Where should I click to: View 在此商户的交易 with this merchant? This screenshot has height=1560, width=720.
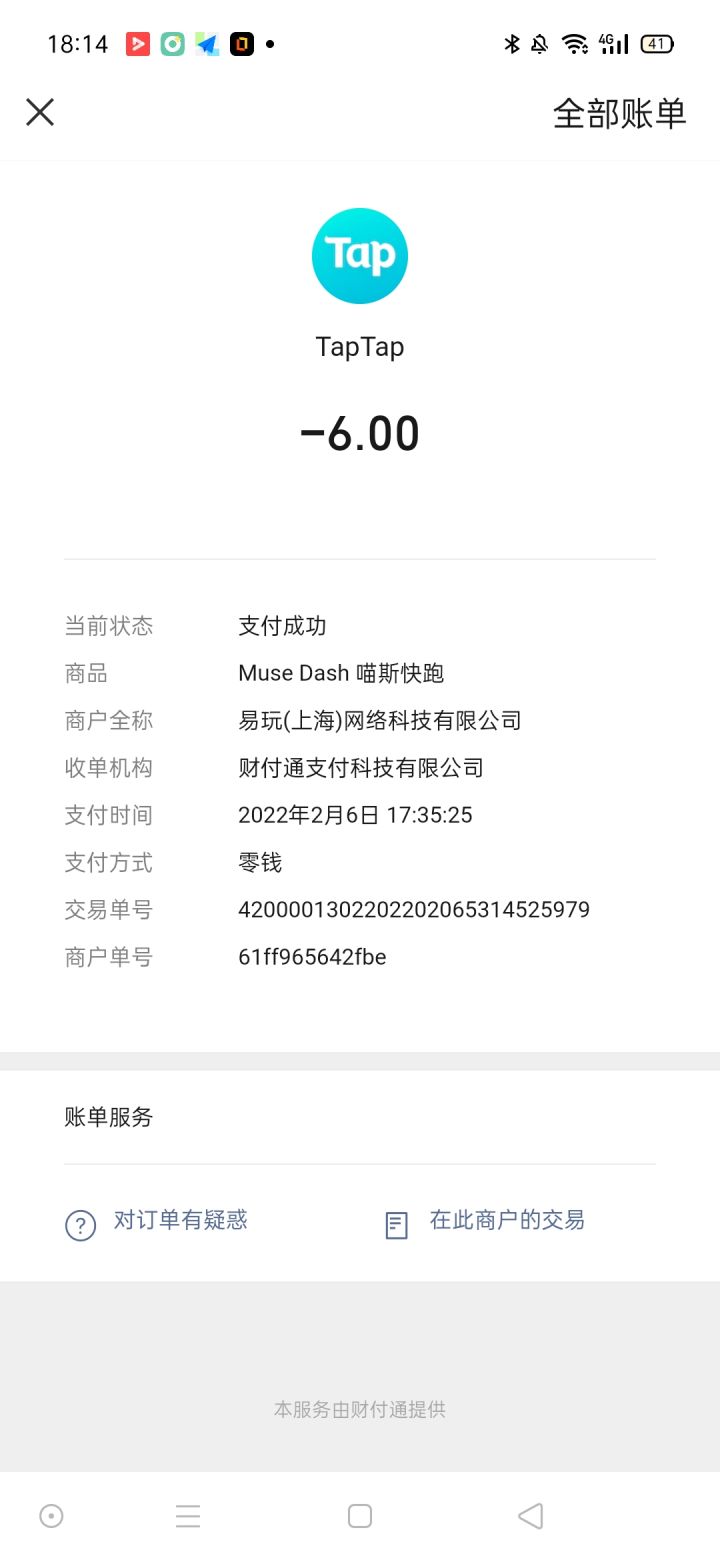tap(485, 1222)
